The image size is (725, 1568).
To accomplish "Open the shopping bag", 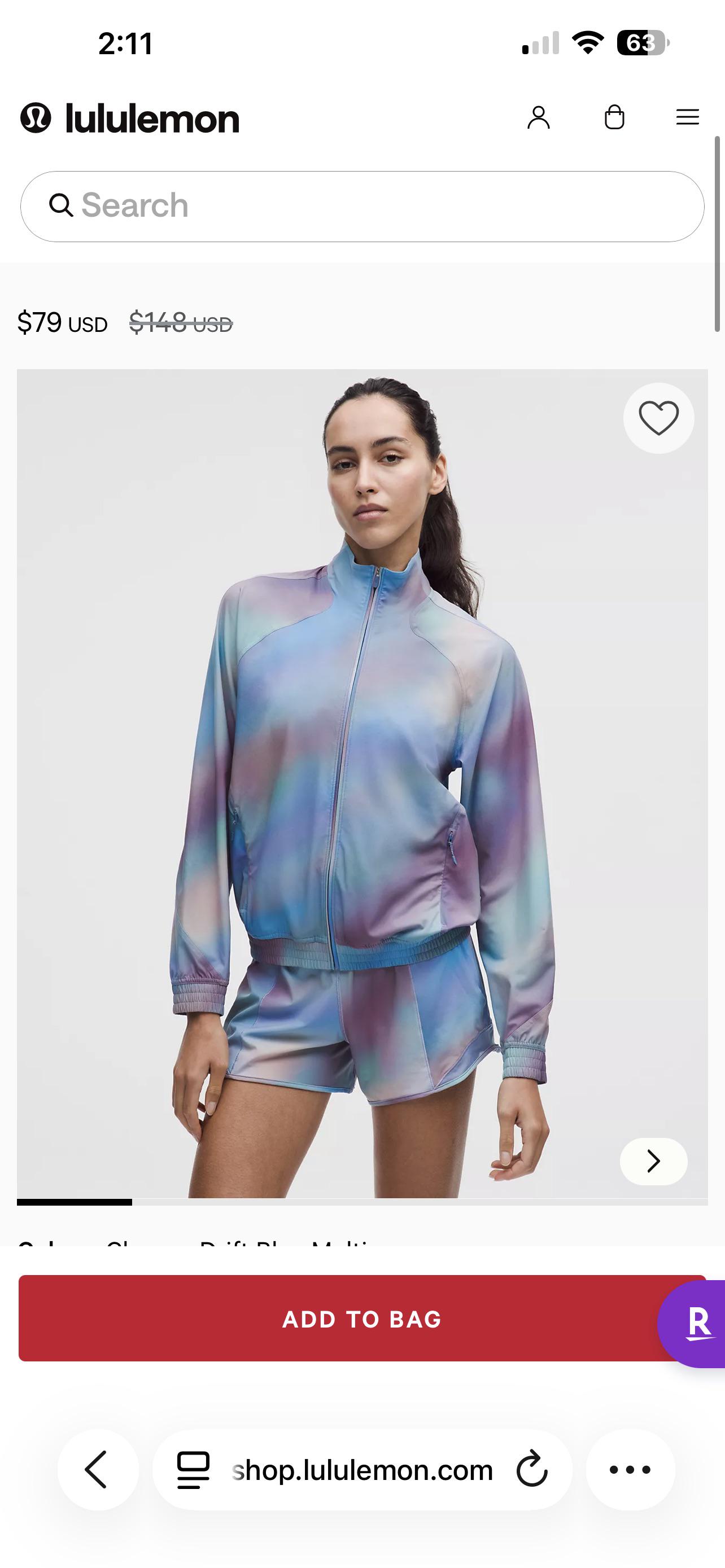I will (614, 117).
